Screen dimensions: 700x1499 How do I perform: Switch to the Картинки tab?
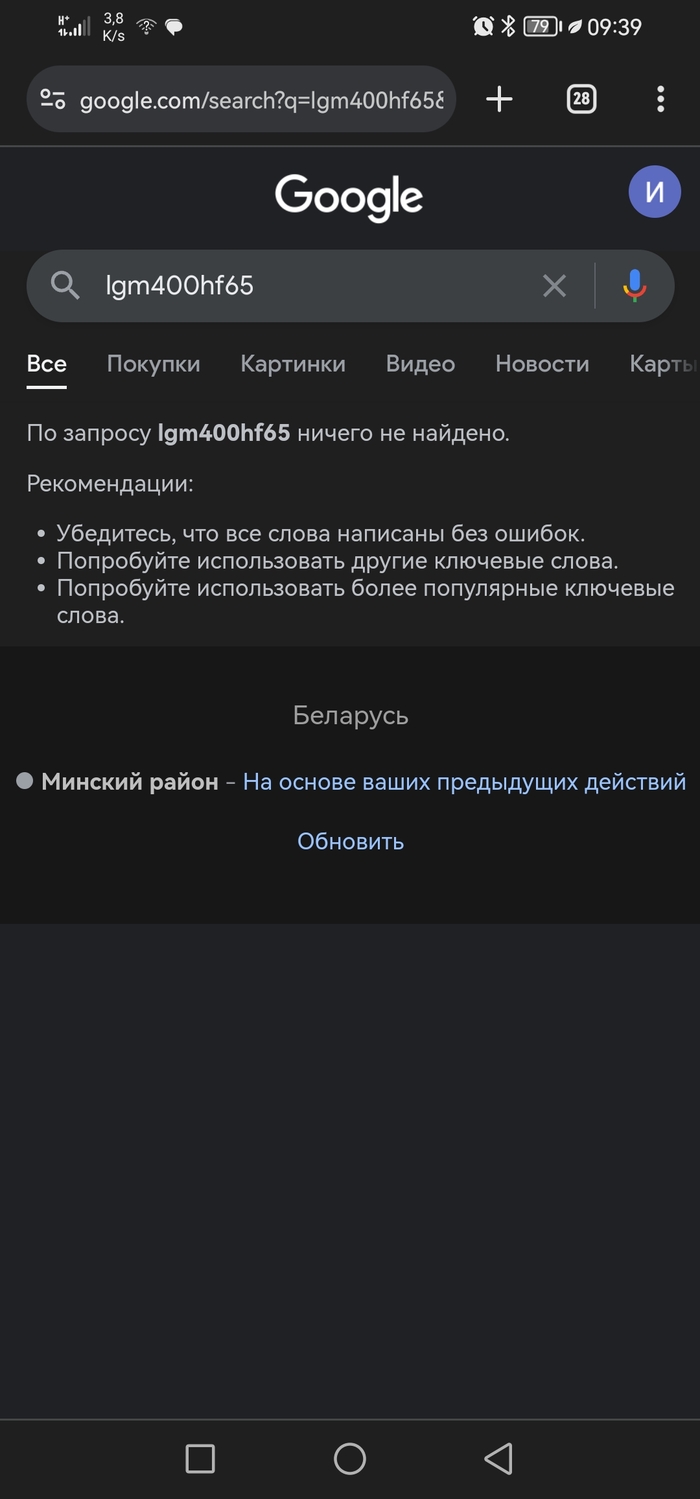tap(293, 364)
